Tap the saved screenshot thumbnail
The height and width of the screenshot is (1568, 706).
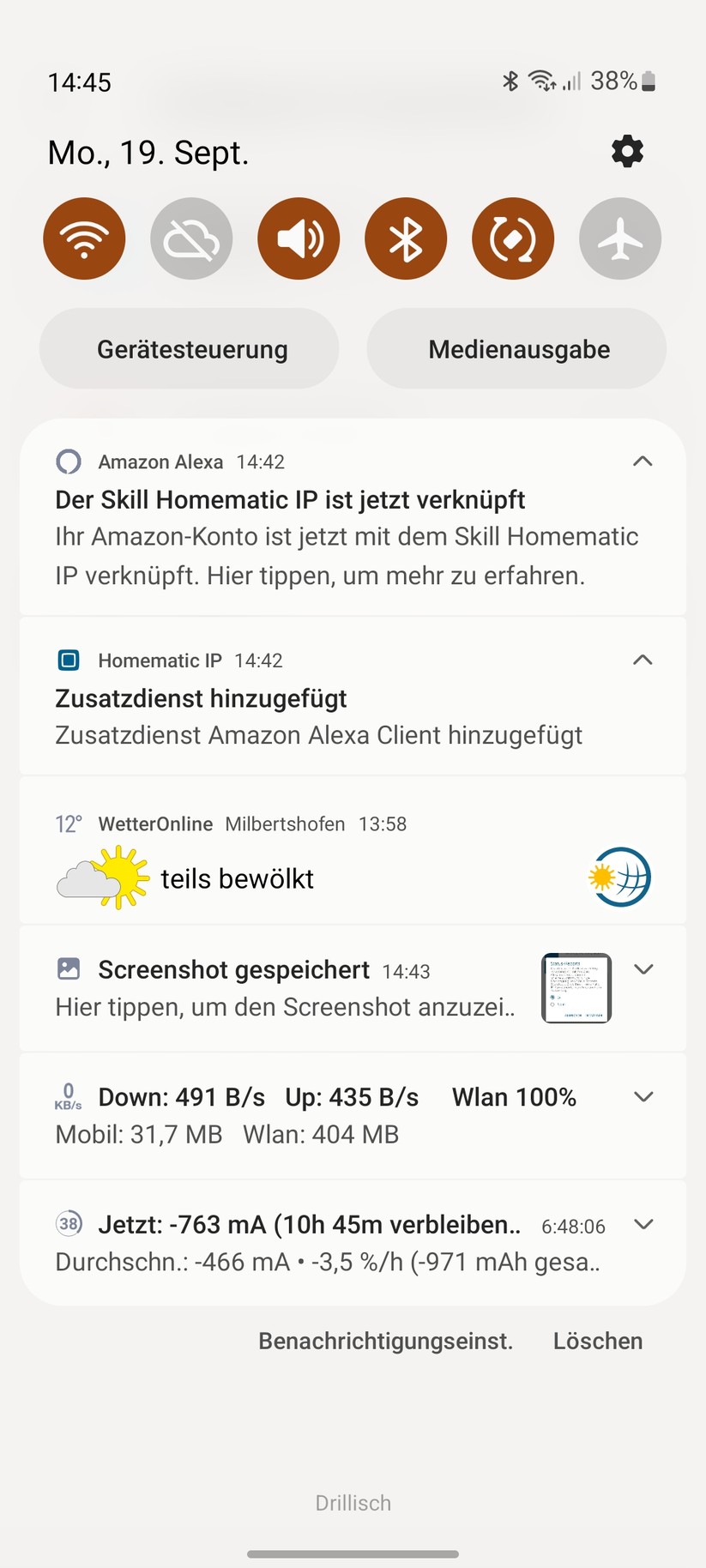pyautogui.click(x=576, y=988)
